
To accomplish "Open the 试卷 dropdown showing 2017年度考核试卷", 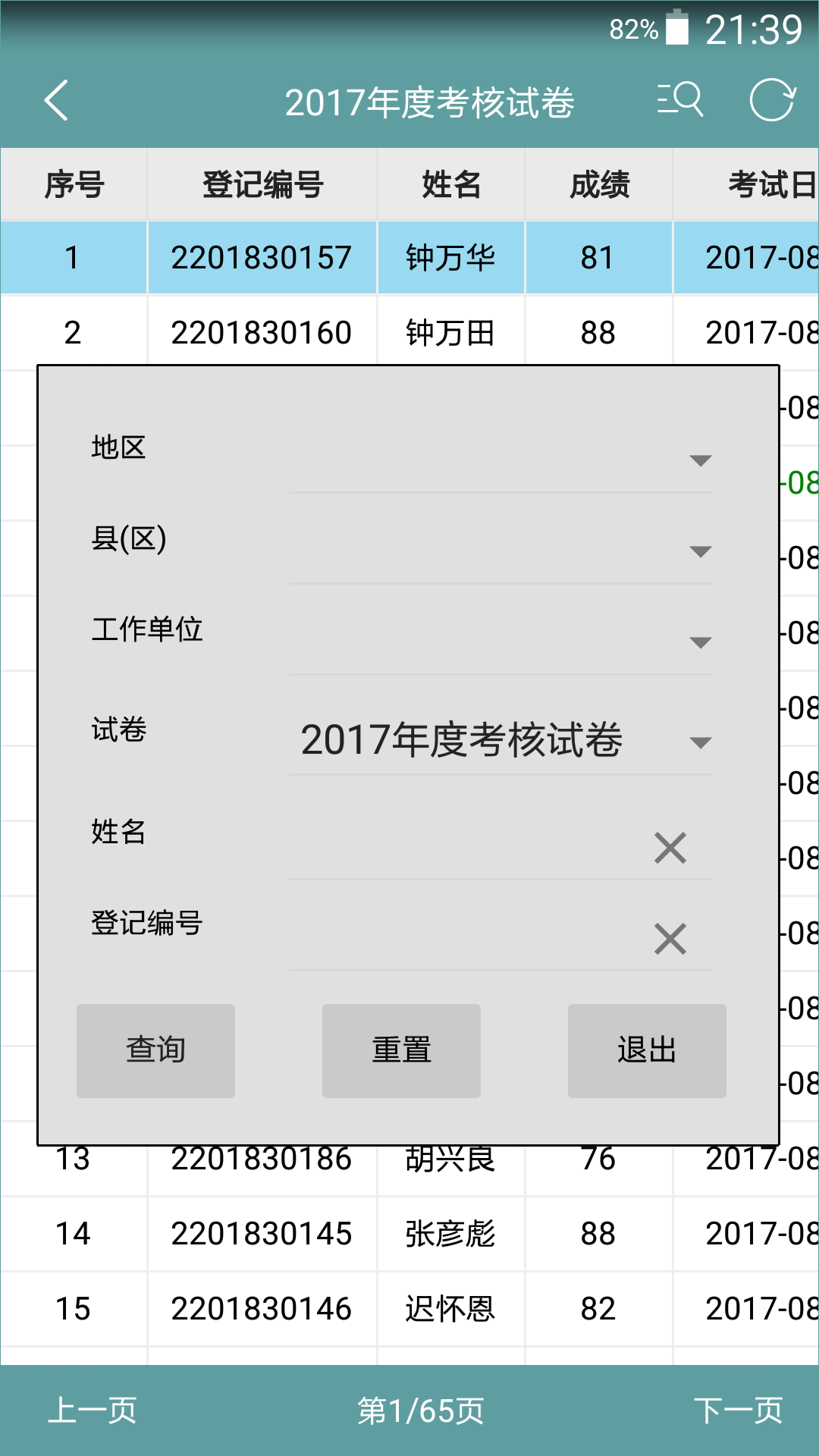I will pos(500,741).
